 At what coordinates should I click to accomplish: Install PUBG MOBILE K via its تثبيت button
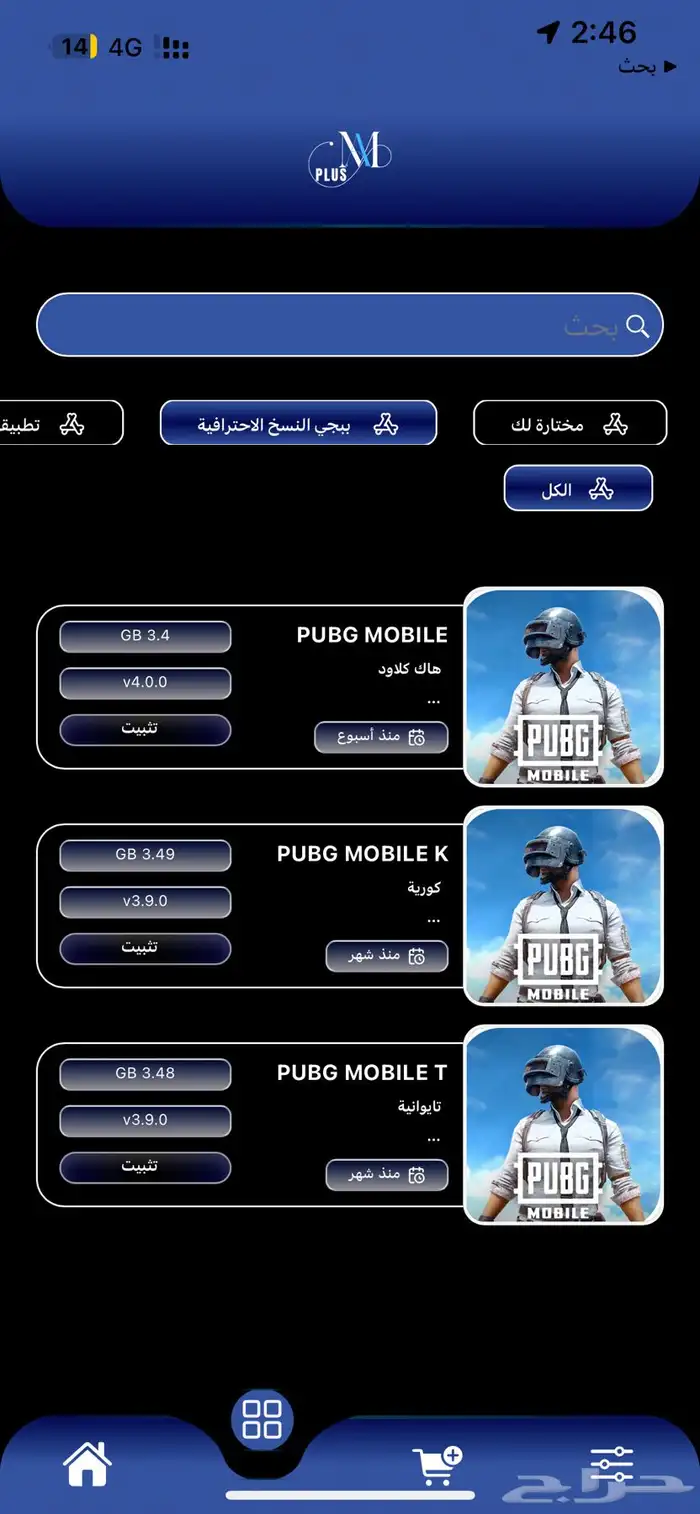click(145, 948)
